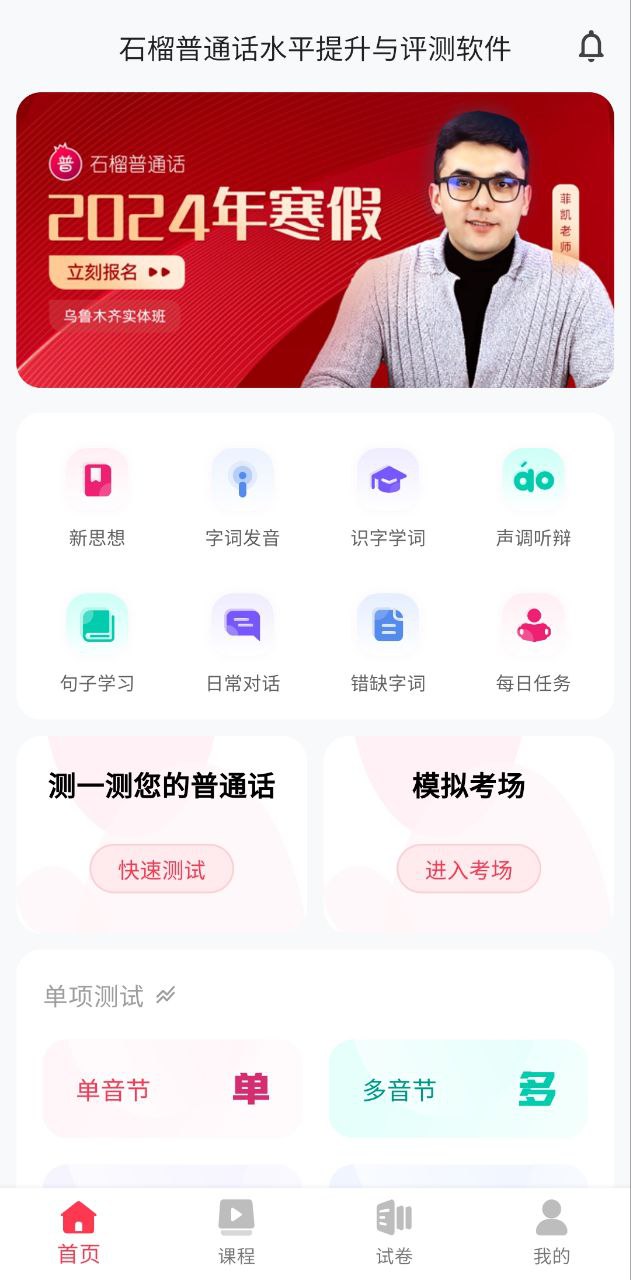Image resolution: width=631 pixels, height=1280 pixels.
Task: Open the 2024年寒假 enrollment banner
Action: click(315, 240)
